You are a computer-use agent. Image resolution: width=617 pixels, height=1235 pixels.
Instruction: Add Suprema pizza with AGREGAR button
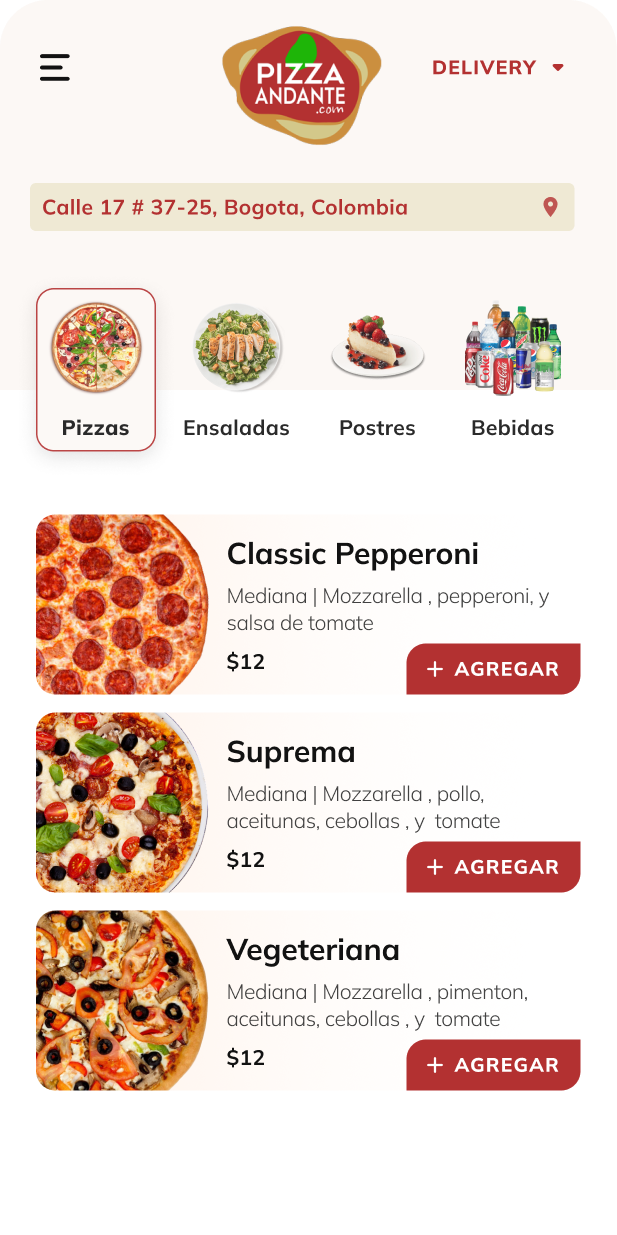493,867
